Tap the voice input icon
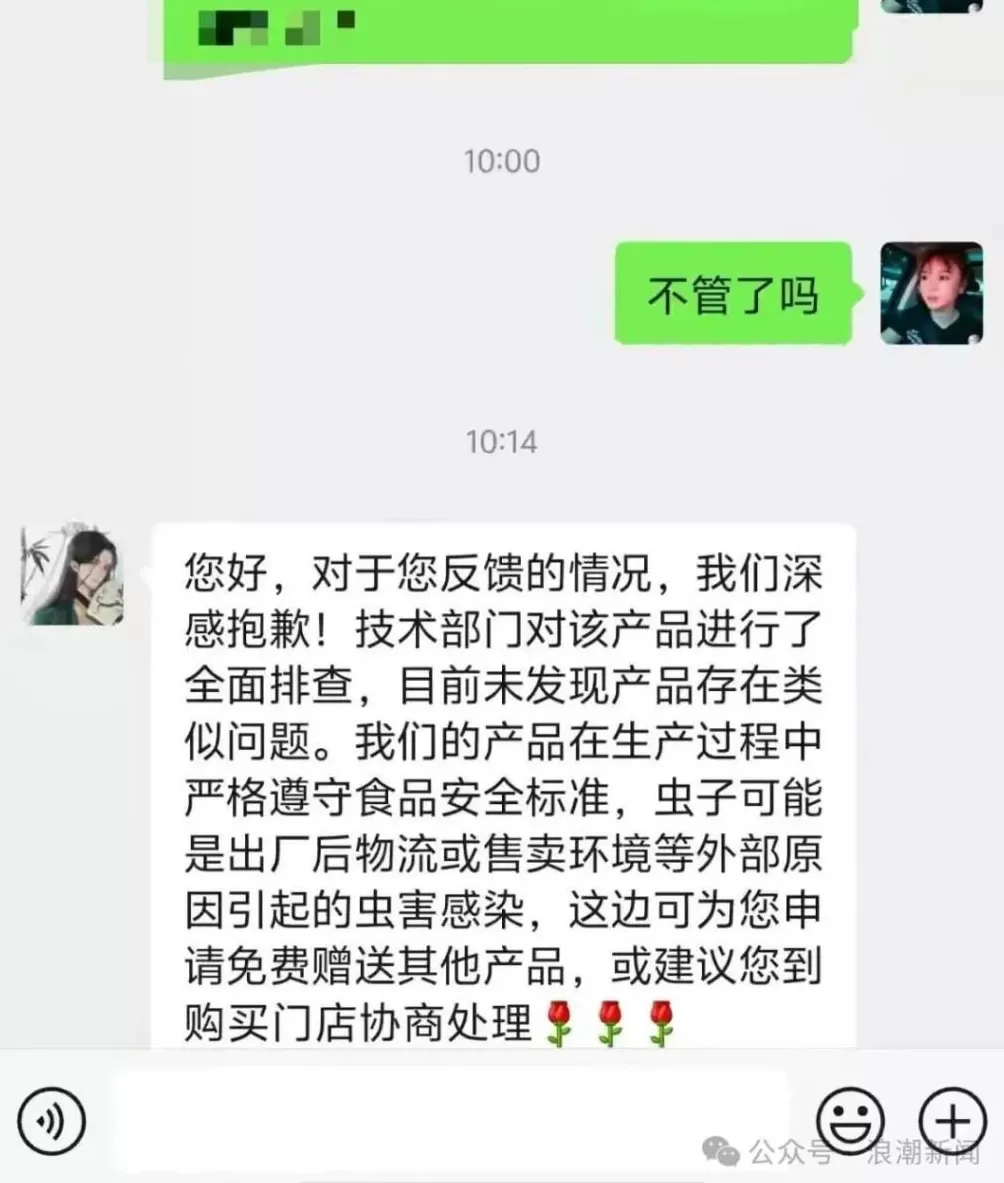 pyautogui.click(x=50, y=1120)
